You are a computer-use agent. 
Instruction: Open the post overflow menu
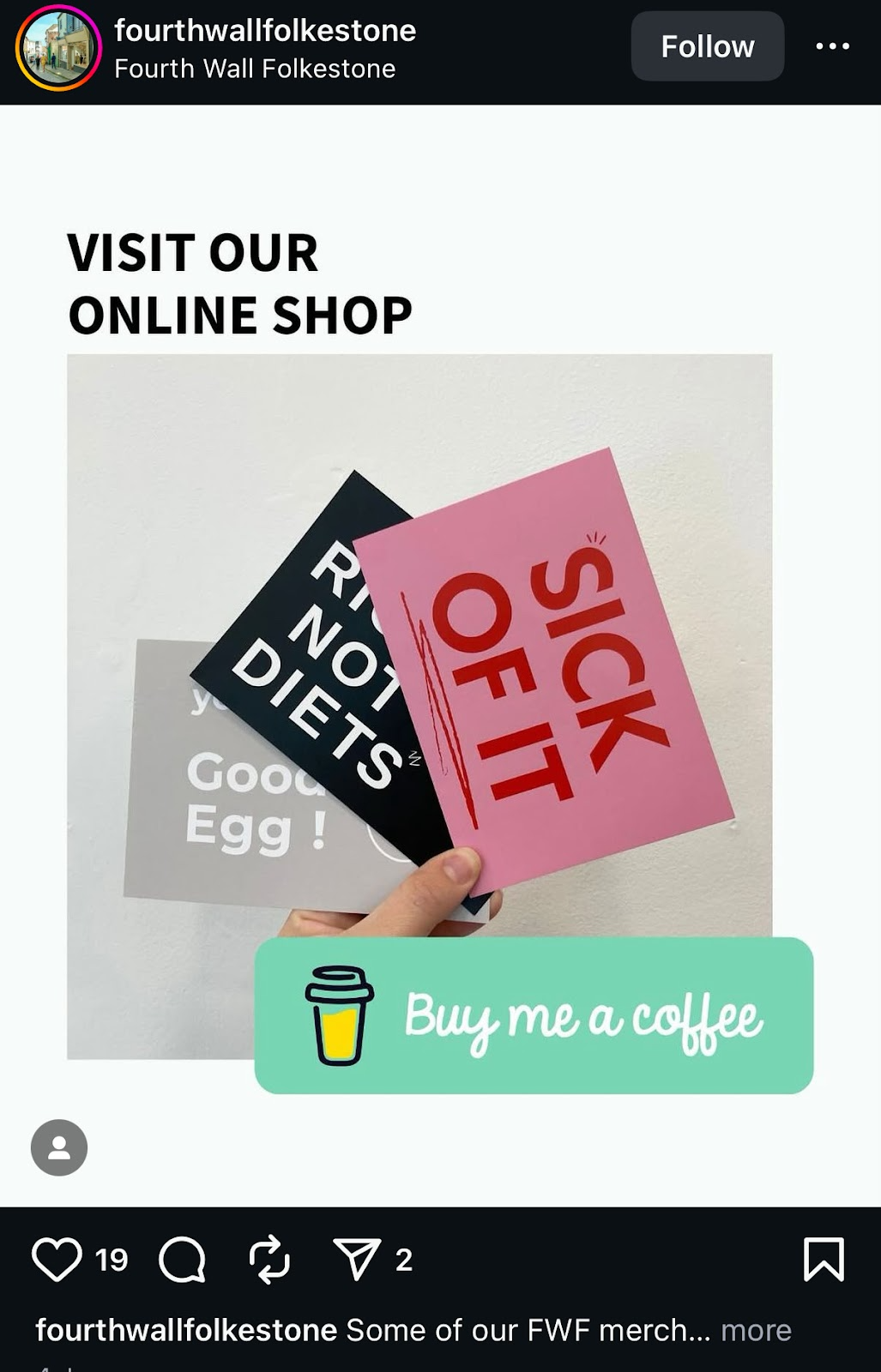tap(831, 46)
